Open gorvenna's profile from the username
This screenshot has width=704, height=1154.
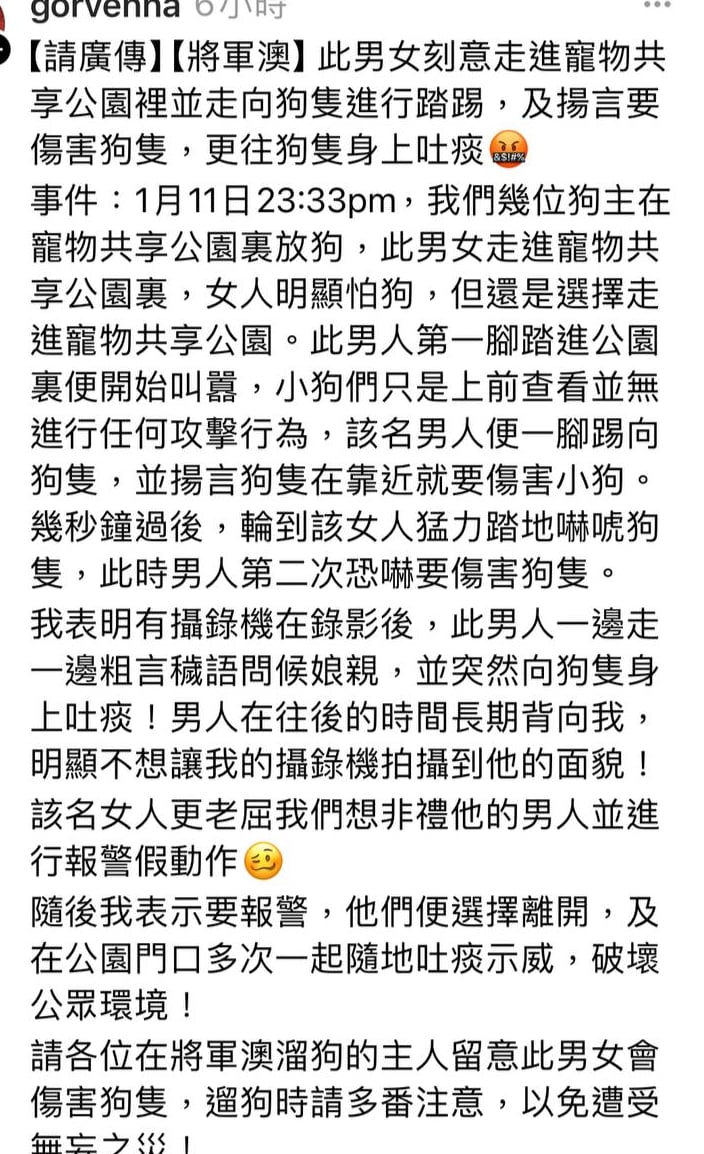[104, 9]
